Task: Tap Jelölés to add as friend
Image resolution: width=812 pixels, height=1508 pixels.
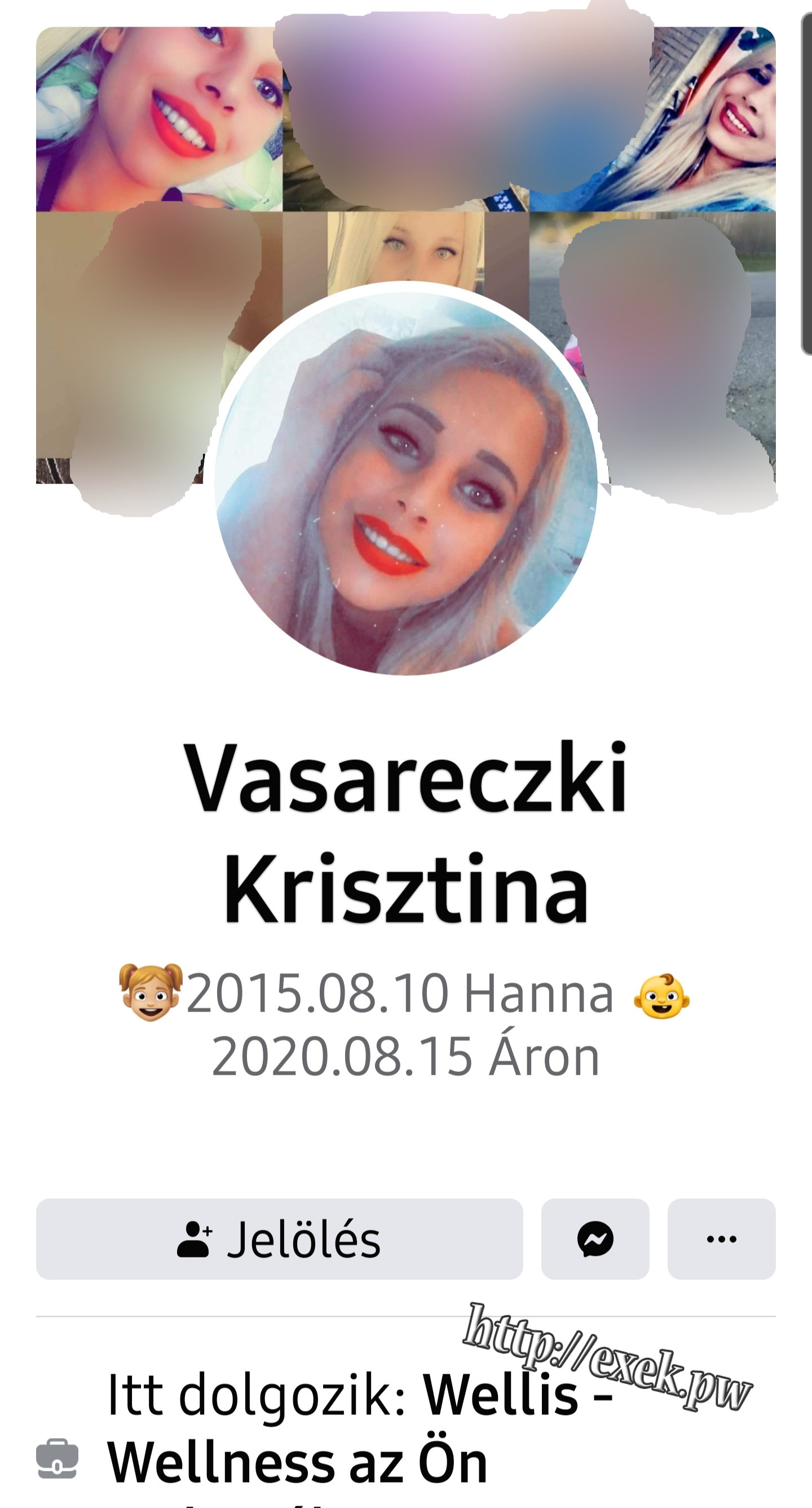Action: pyautogui.click(x=279, y=1239)
